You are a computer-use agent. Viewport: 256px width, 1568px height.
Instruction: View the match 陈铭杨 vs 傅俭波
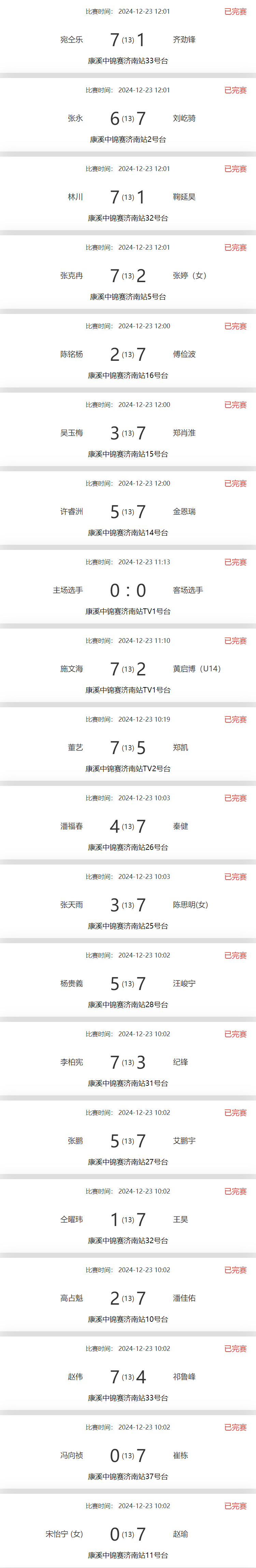click(128, 354)
